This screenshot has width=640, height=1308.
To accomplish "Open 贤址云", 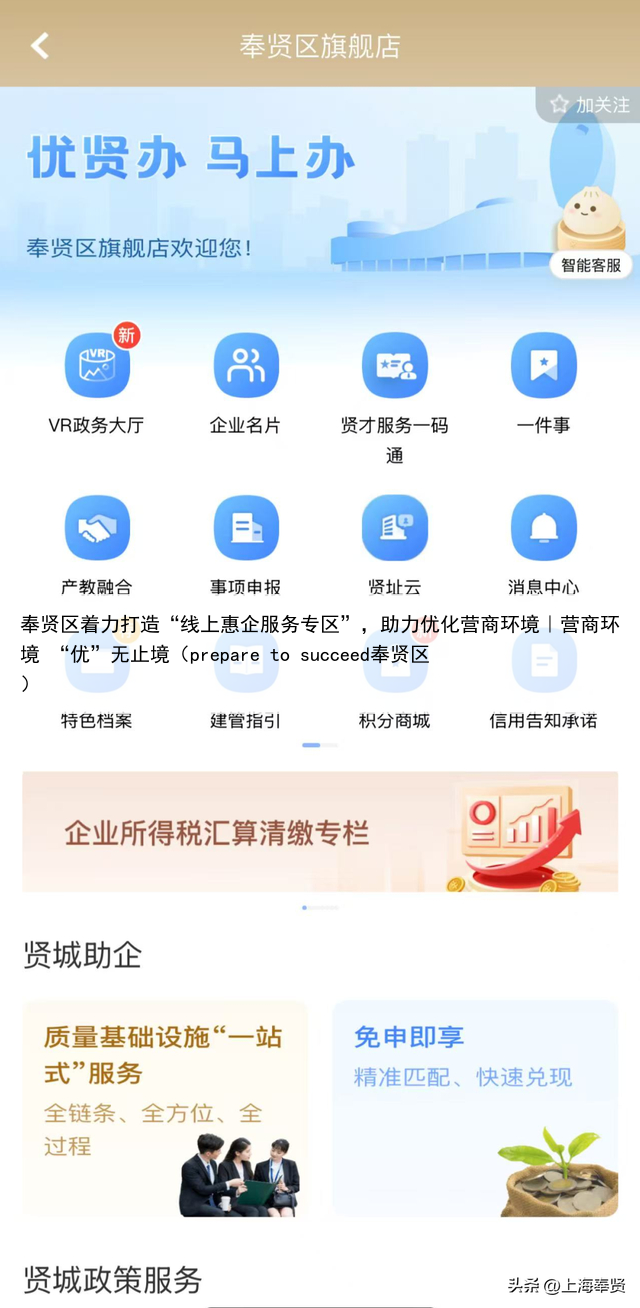I will tap(394, 528).
